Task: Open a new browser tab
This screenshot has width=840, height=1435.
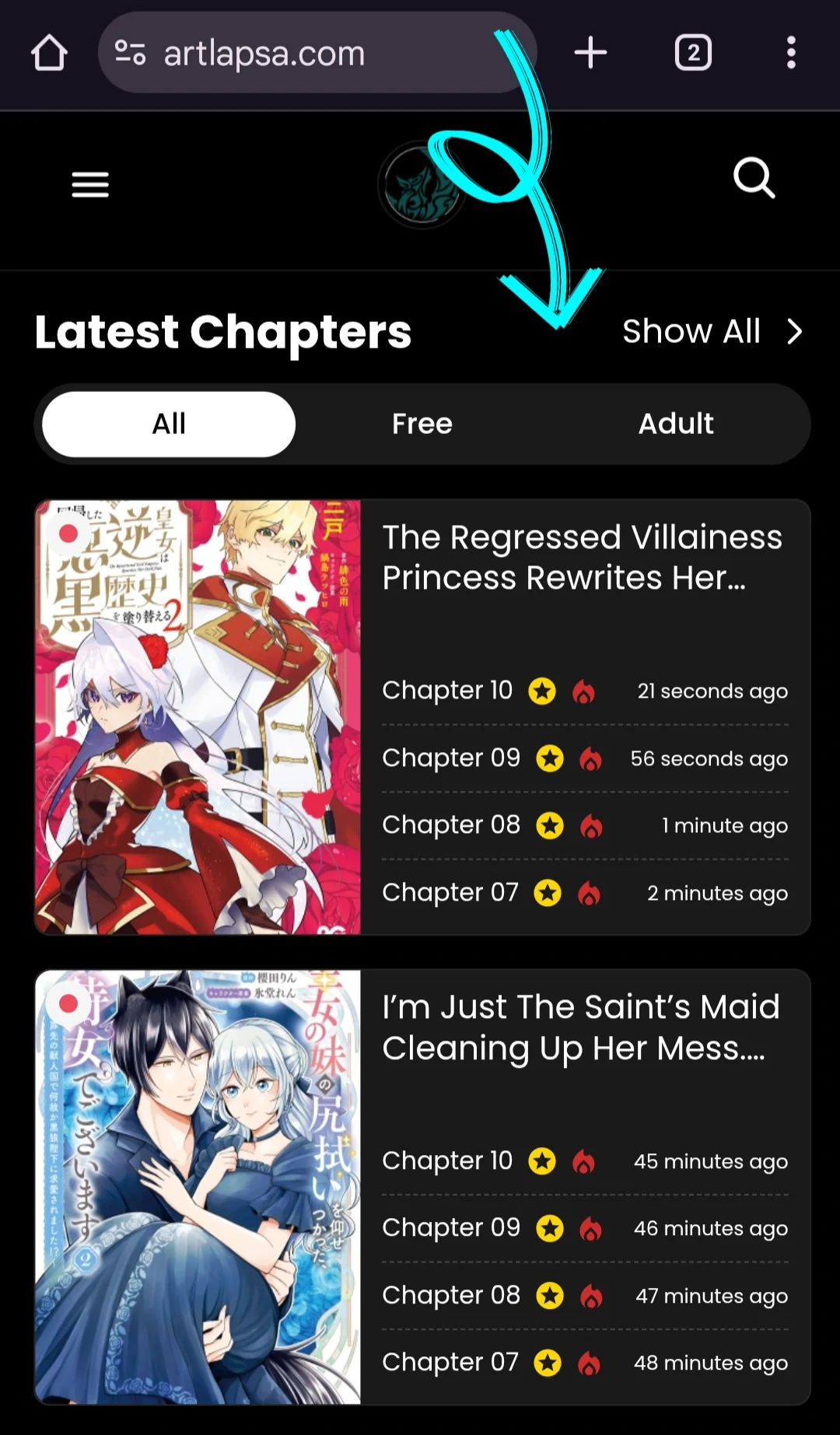Action: point(590,53)
